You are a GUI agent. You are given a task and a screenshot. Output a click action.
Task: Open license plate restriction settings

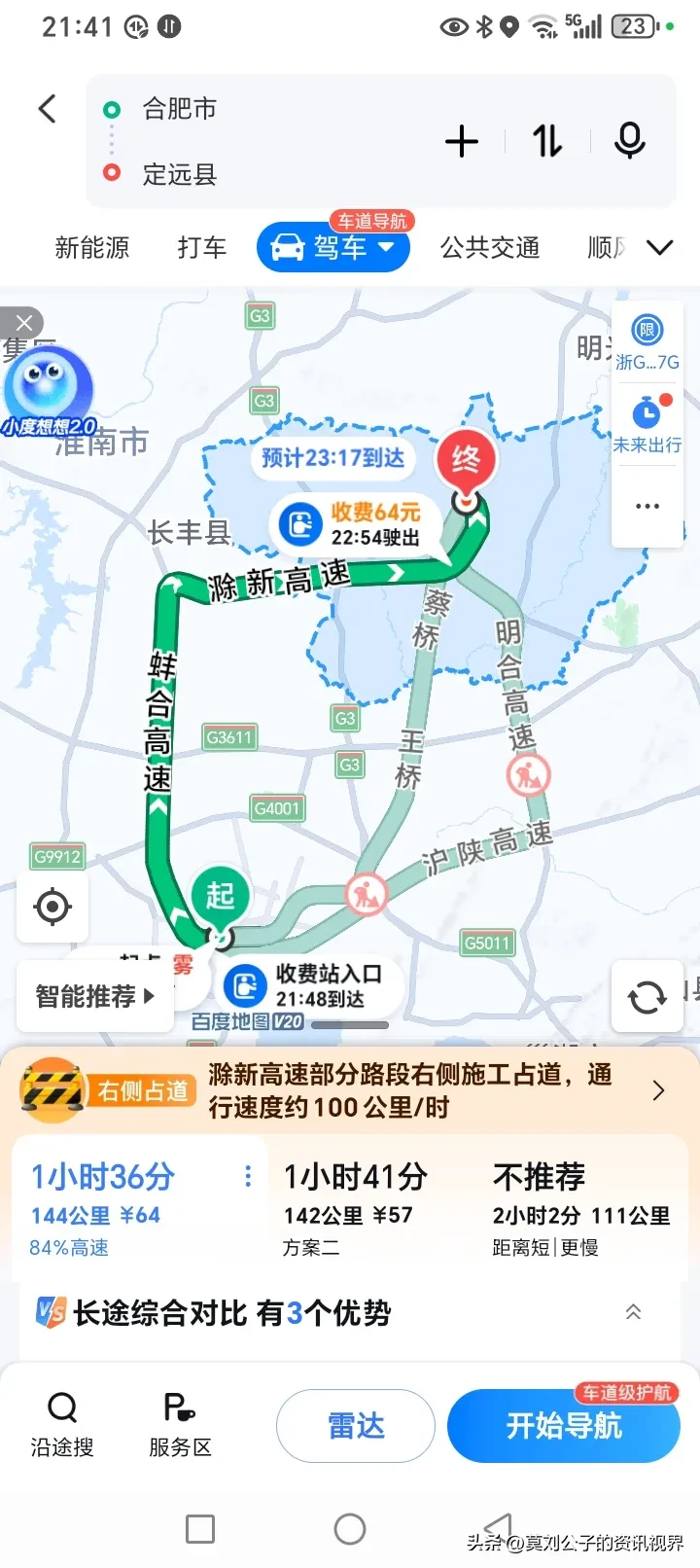pyautogui.click(x=647, y=342)
